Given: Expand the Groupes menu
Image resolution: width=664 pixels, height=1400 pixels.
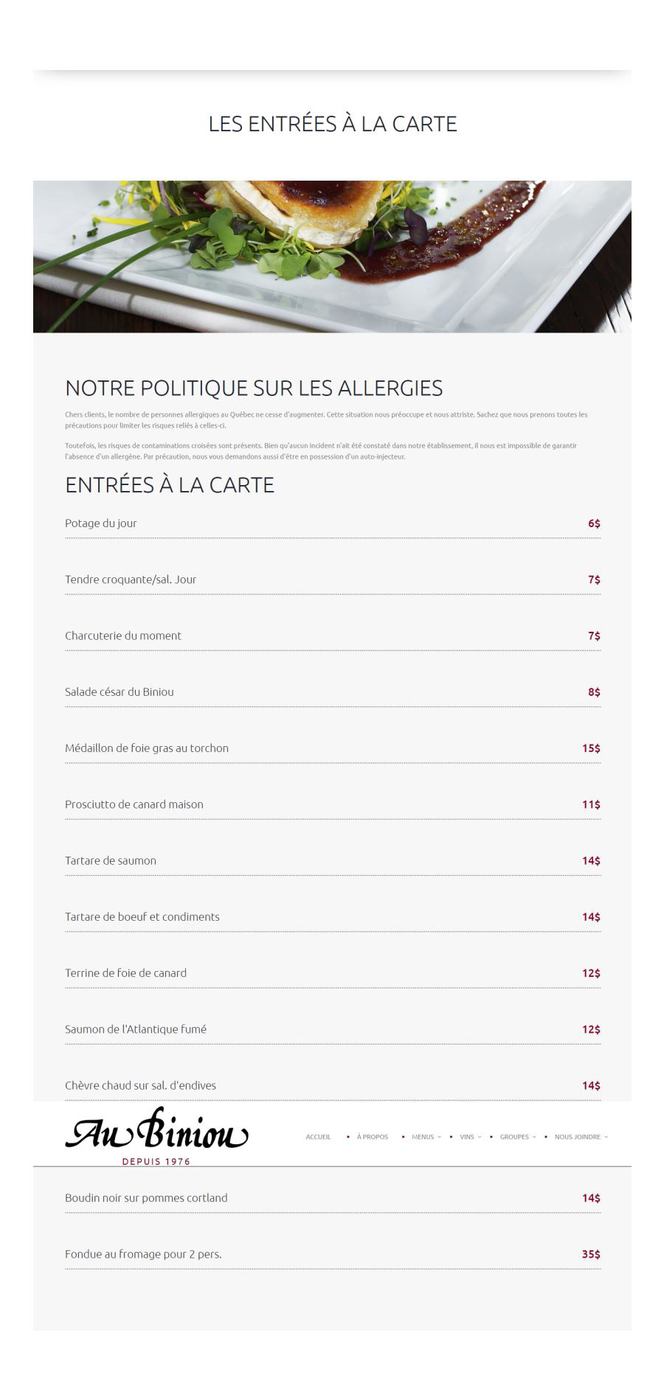Looking at the screenshot, I should [x=517, y=1137].
